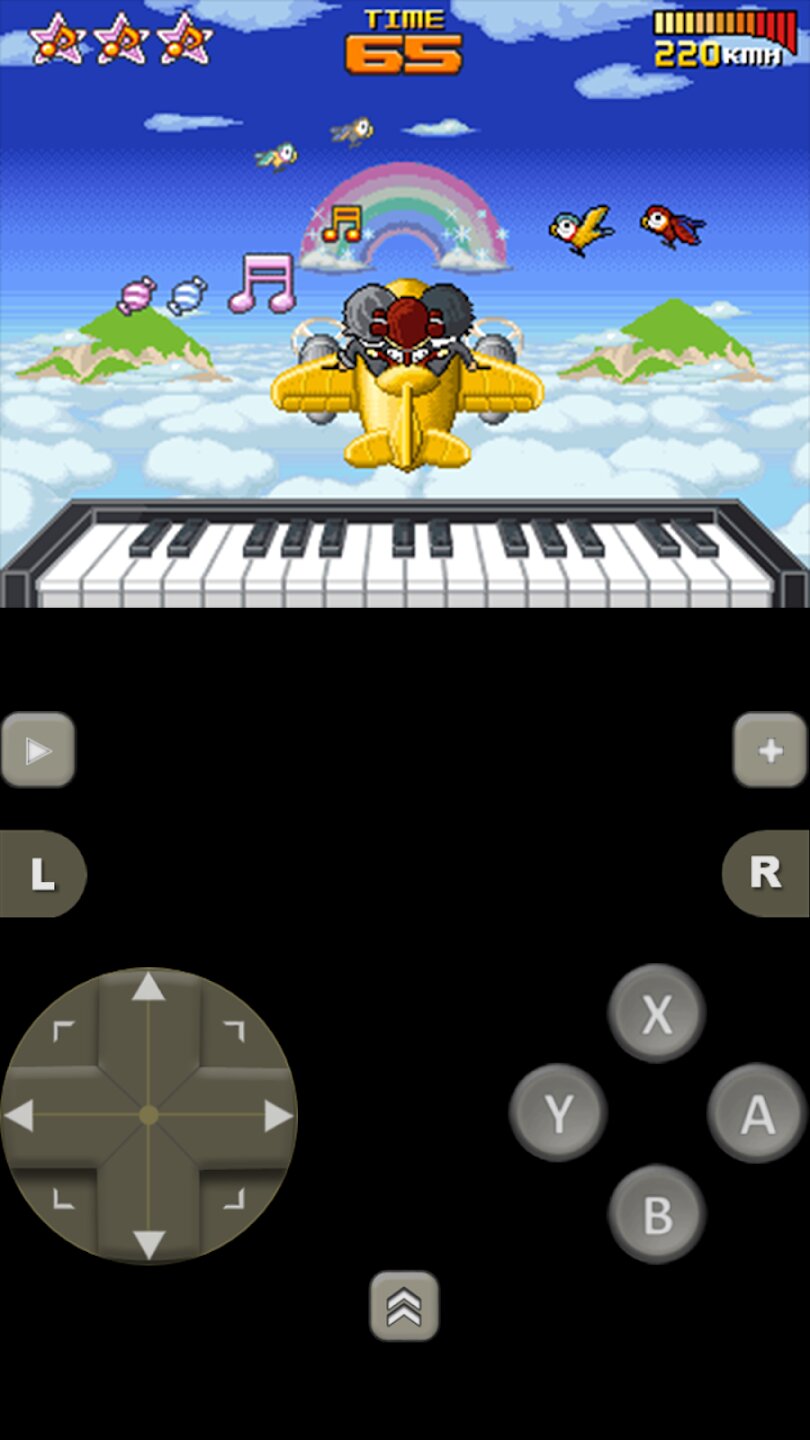The width and height of the screenshot is (810, 1440).
Task: Tap the Y button on the gamepad
Action: [x=558, y=1113]
